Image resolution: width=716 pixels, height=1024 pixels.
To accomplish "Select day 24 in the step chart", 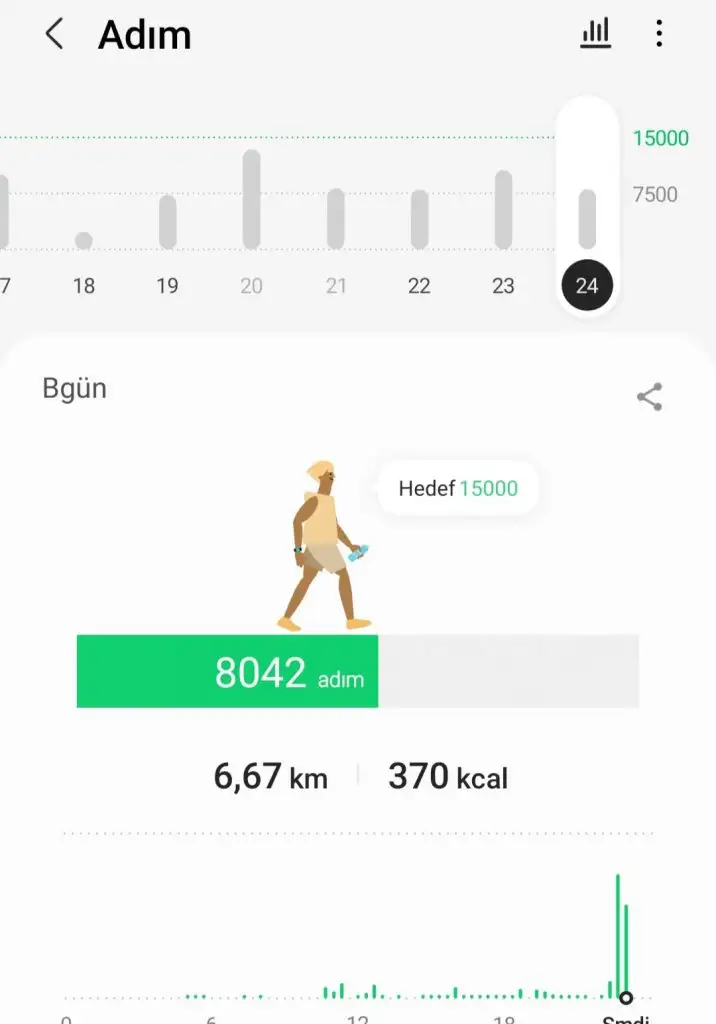I will click(x=587, y=285).
